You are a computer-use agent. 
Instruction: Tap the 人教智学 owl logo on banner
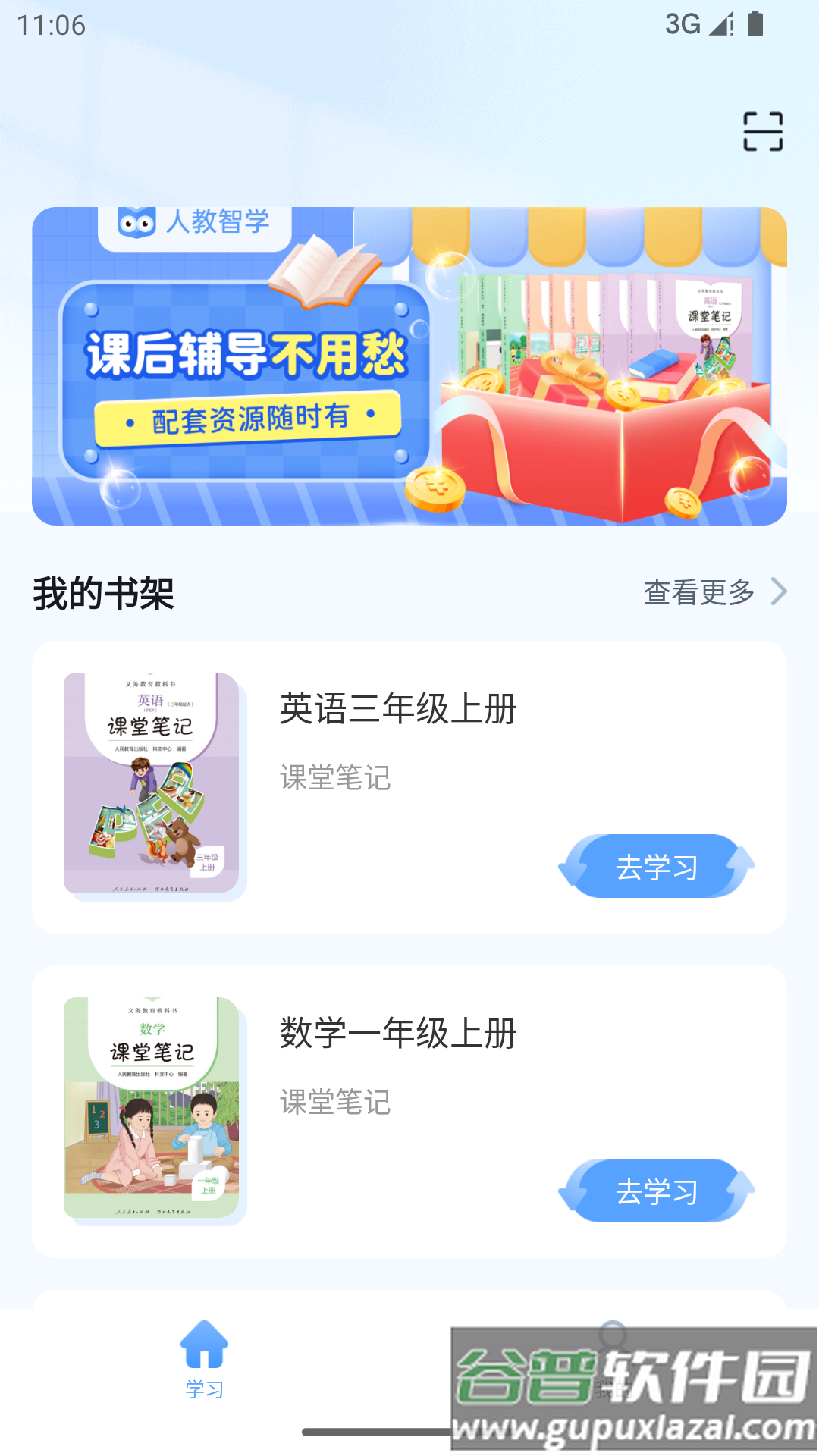(x=136, y=224)
